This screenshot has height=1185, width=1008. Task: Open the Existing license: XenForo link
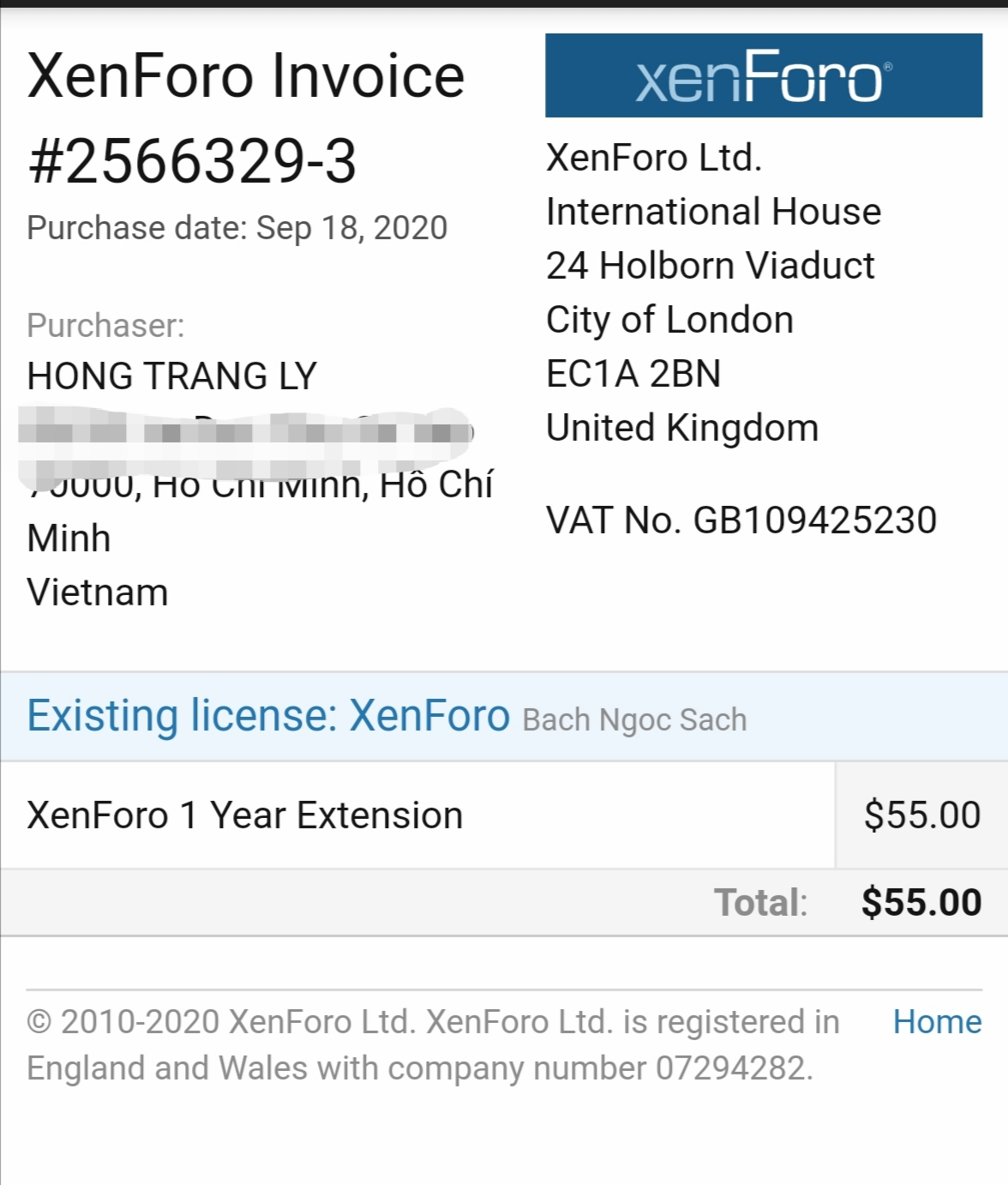click(x=268, y=716)
